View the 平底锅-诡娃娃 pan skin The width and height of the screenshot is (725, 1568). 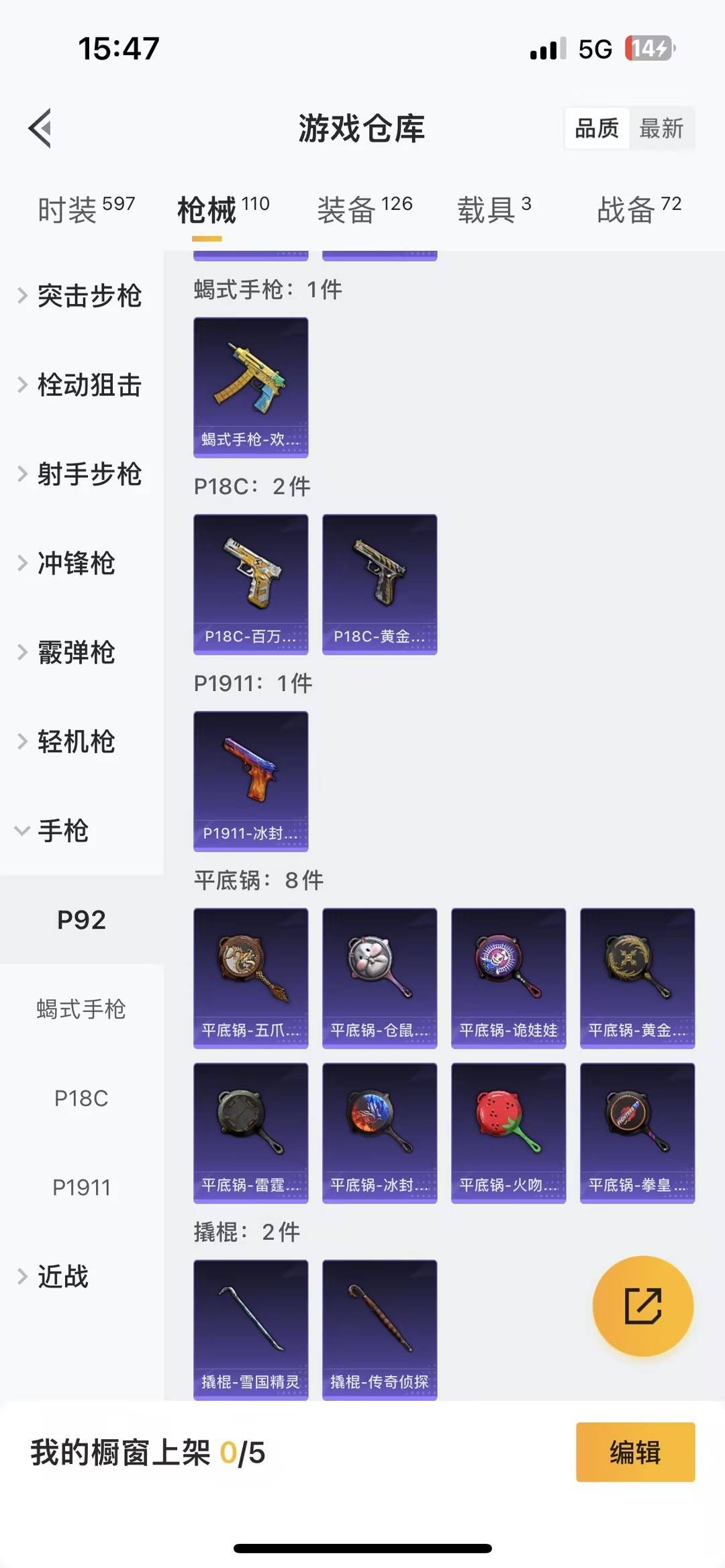[508, 978]
